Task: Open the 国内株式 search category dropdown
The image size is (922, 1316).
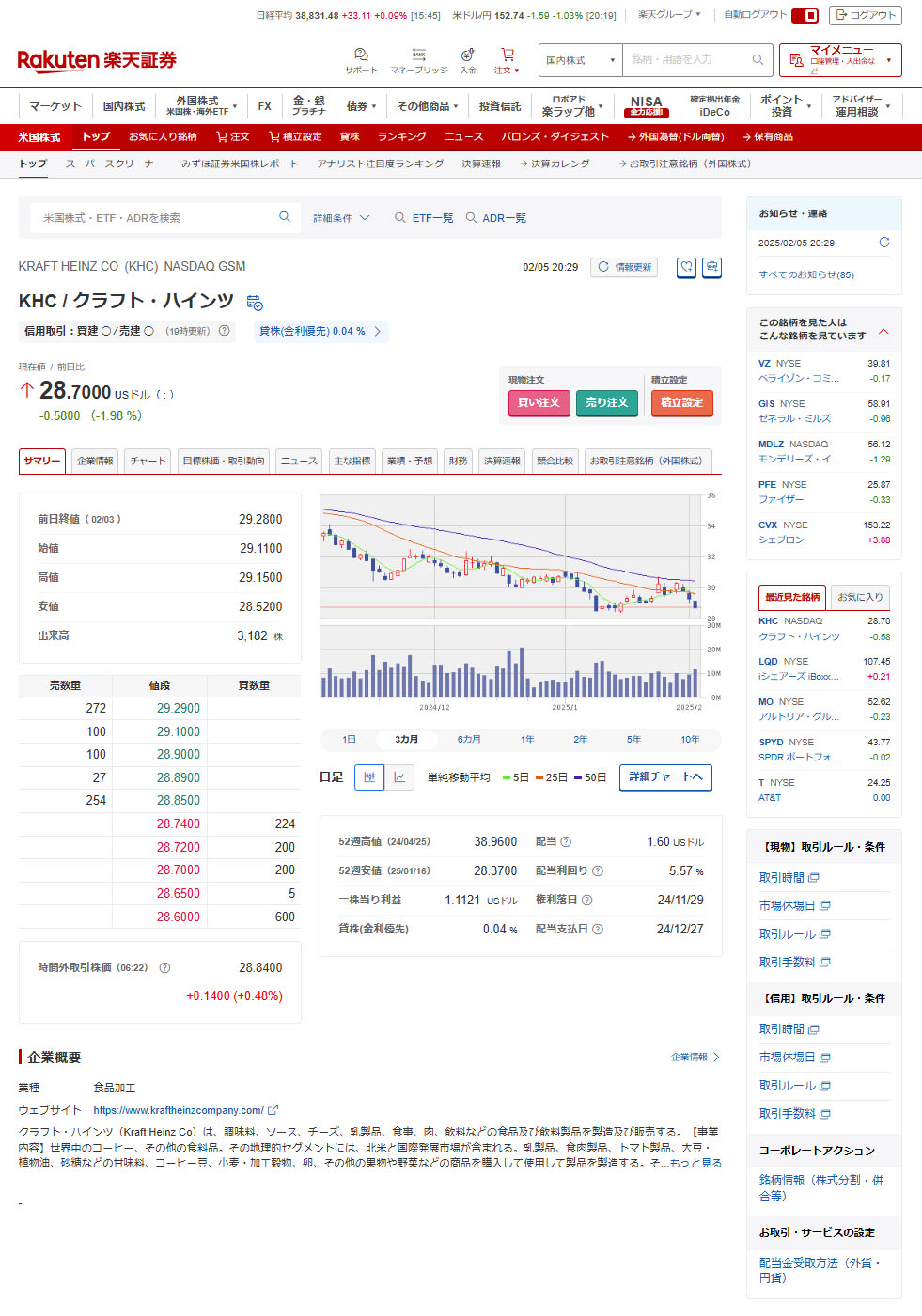Action: (x=580, y=60)
